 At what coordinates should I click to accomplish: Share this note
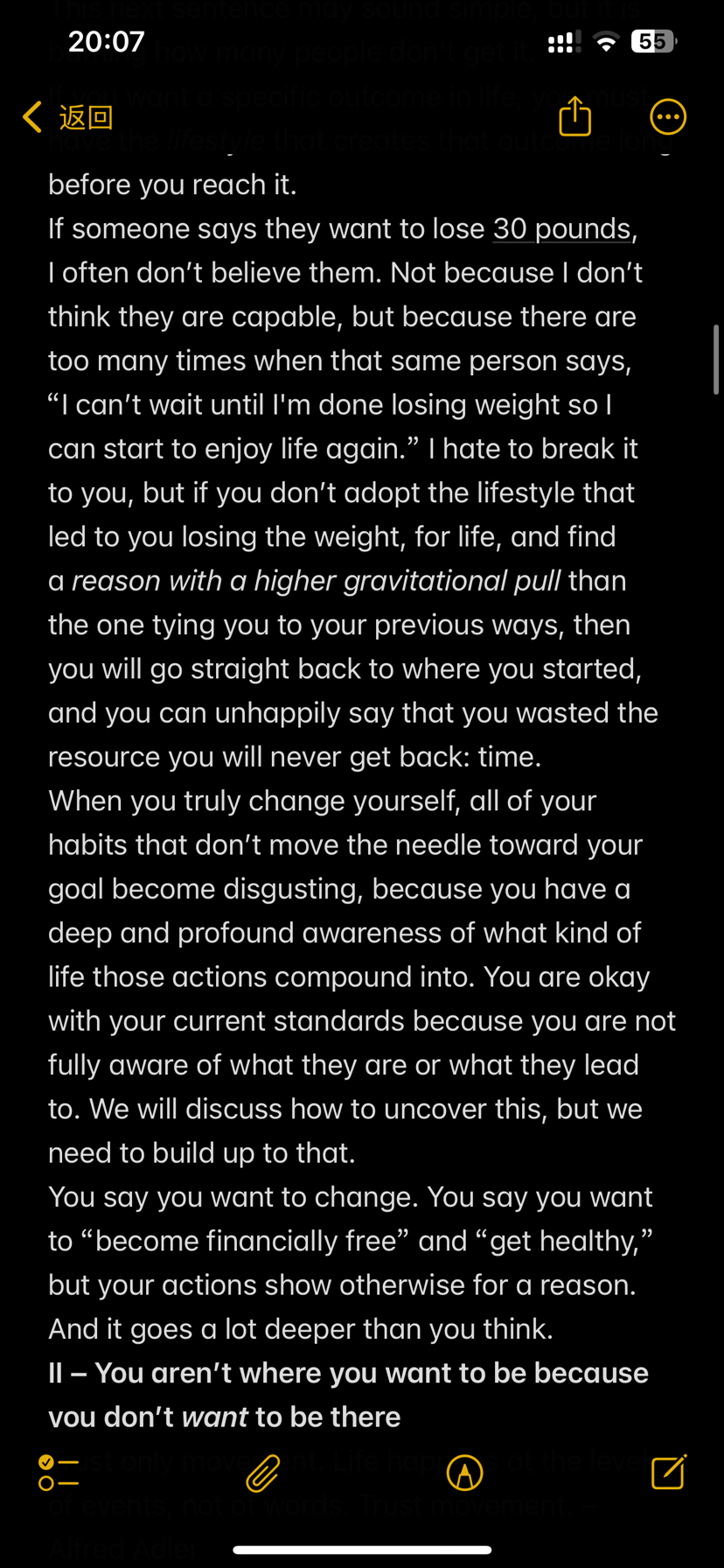tap(574, 116)
